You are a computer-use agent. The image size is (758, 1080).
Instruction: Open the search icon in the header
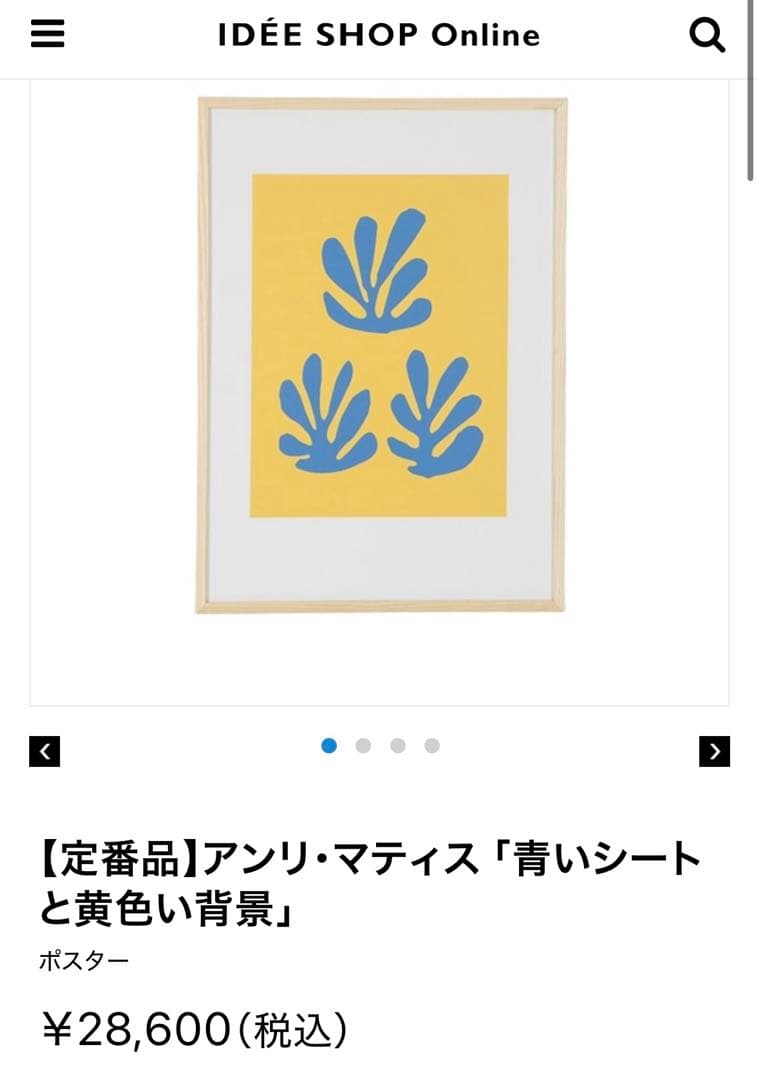point(710,36)
